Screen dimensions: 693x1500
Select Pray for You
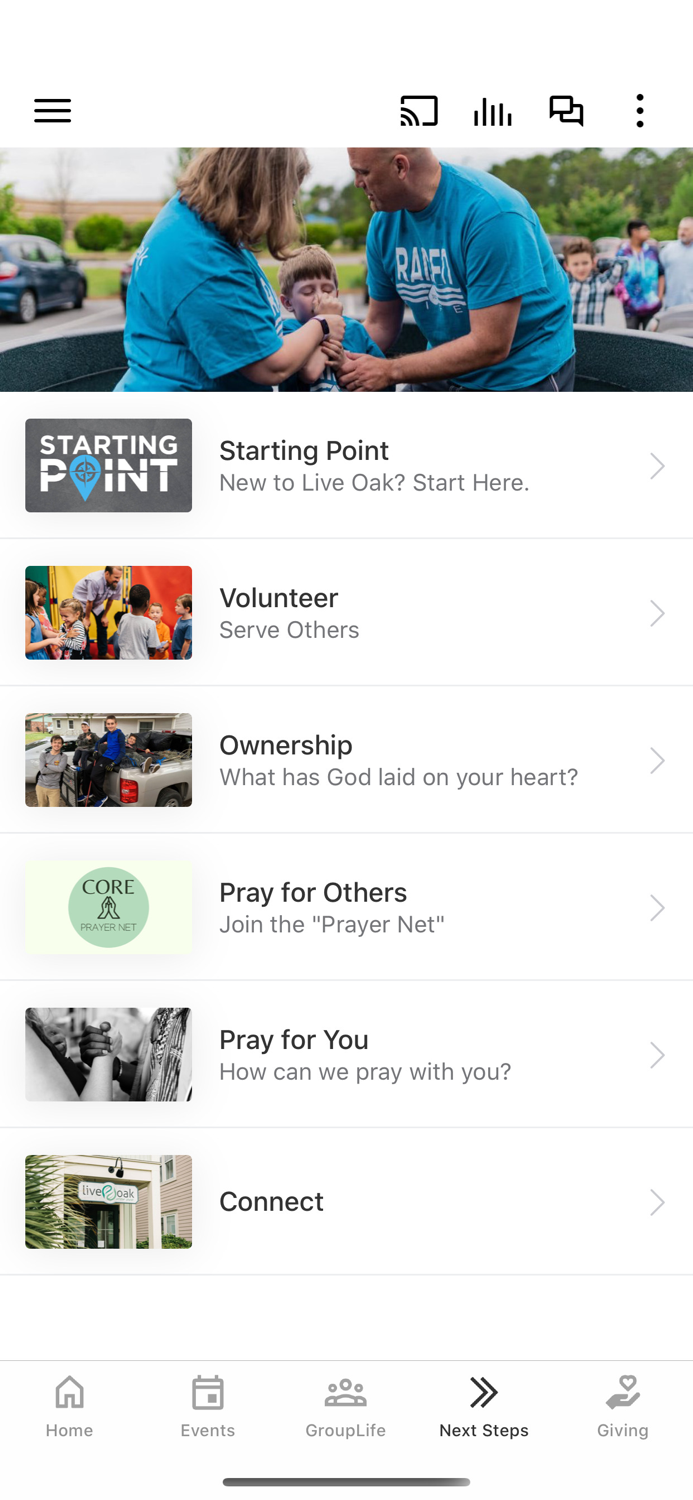click(x=346, y=1054)
